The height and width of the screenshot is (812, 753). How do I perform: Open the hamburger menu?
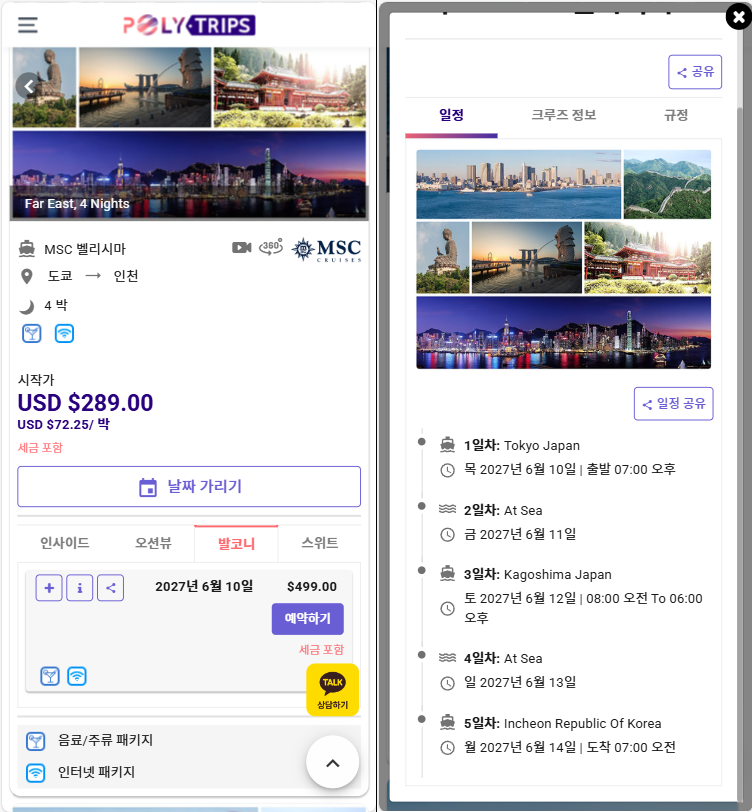click(x=28, y=25)
